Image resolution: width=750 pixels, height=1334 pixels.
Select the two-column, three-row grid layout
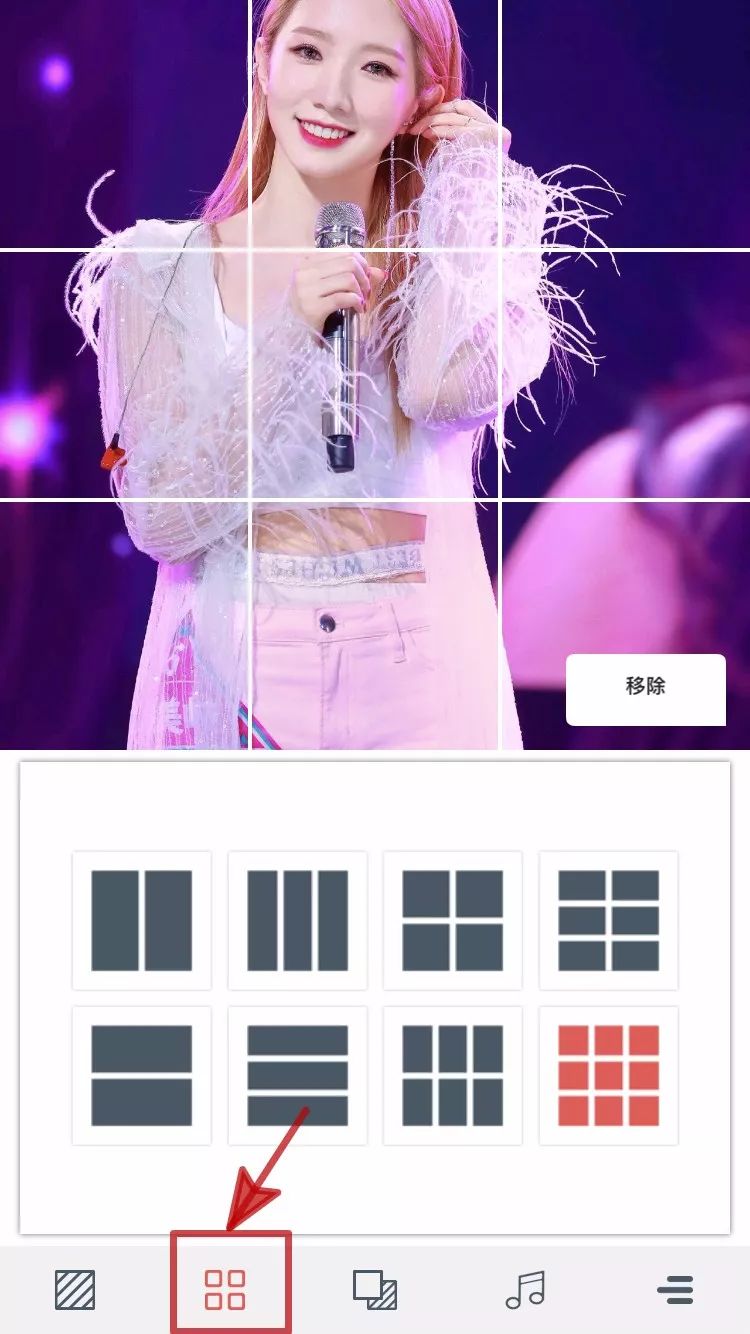(608, 920)
